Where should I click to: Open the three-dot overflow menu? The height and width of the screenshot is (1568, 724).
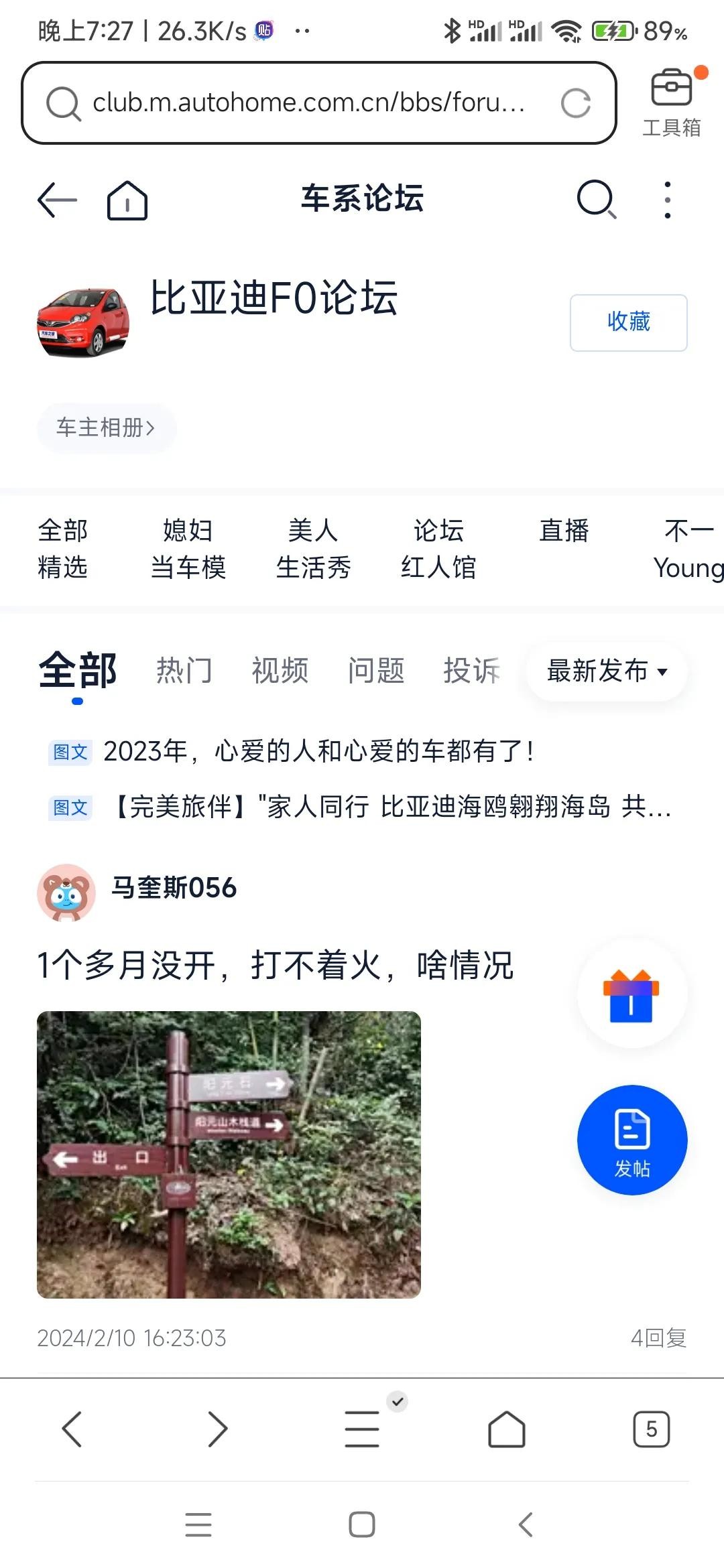(x=667, y=200)
